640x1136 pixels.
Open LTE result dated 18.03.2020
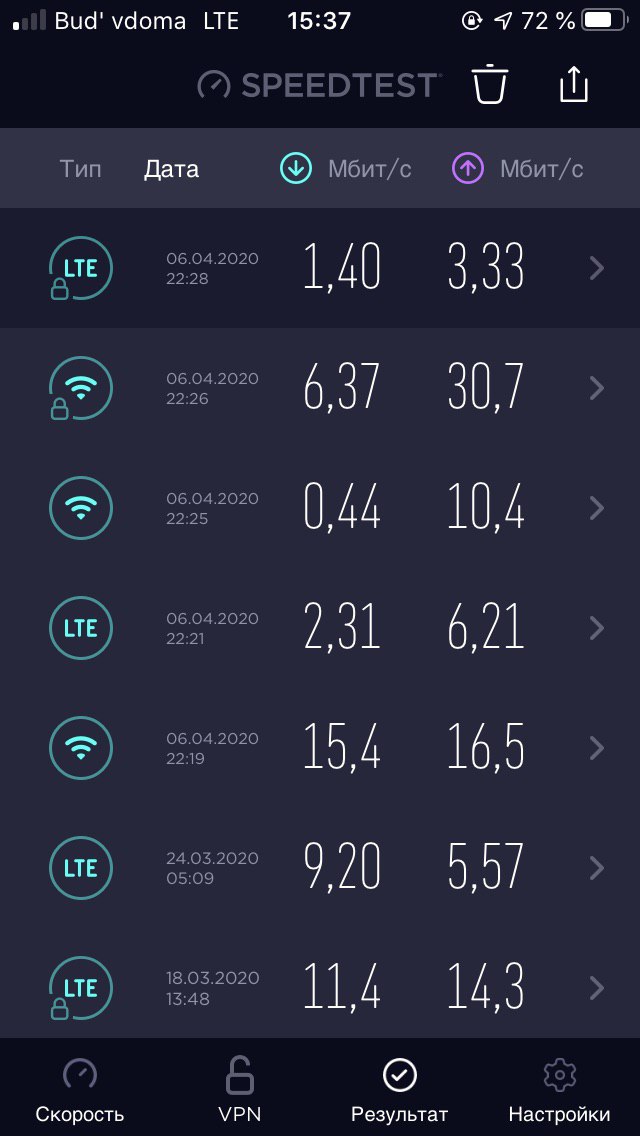click(320, 987)
